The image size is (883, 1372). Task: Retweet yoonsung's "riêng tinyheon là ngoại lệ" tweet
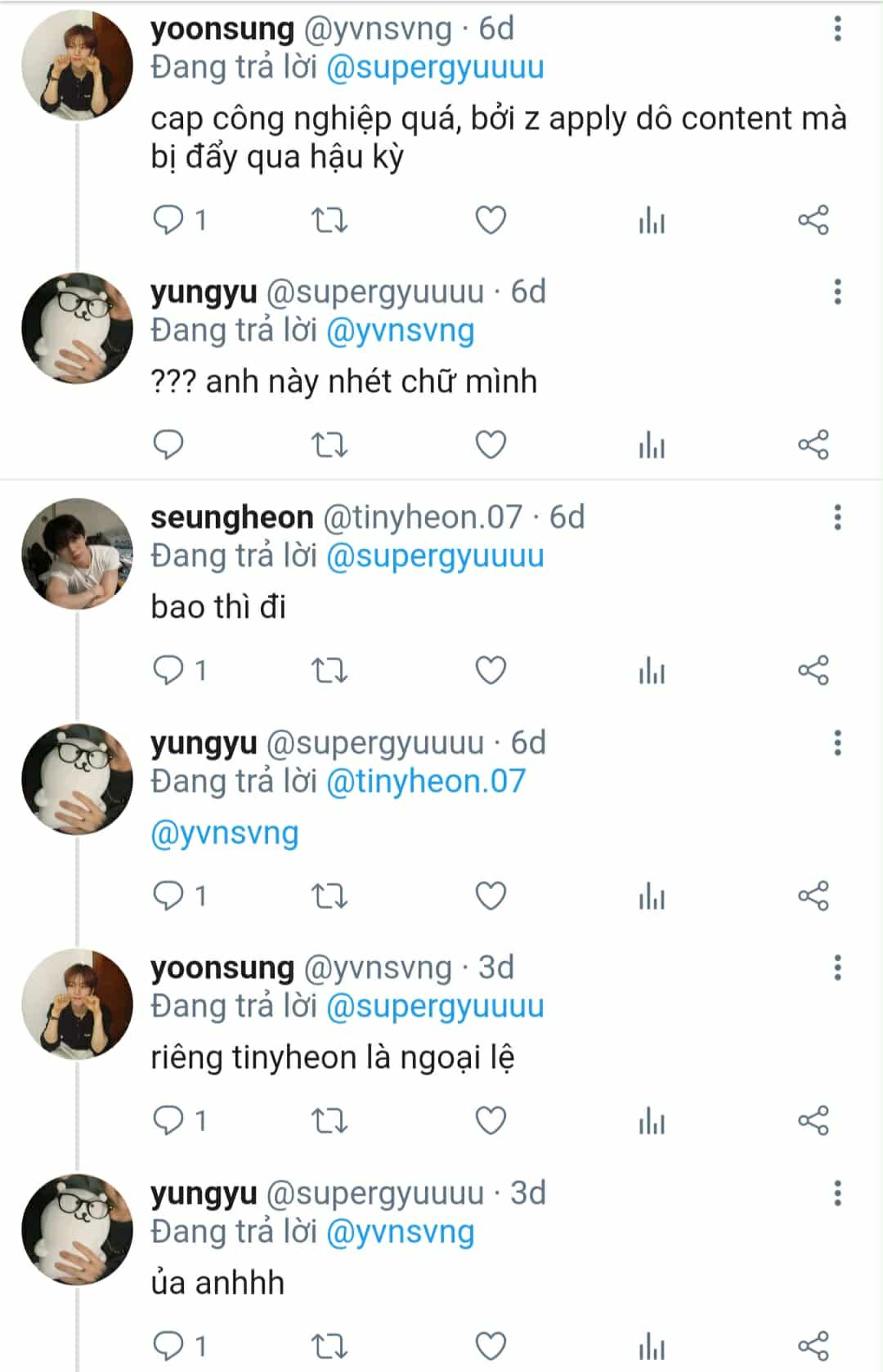coord(329,1121)
